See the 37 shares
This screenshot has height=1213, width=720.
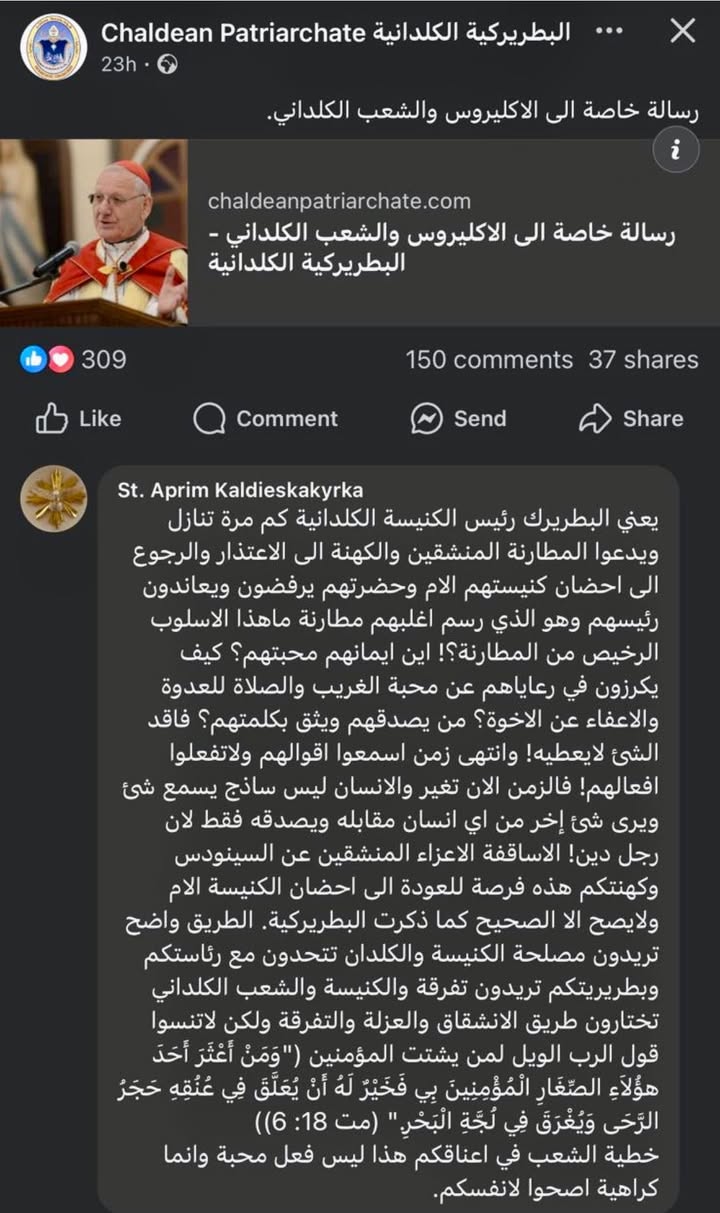point(643,360)
